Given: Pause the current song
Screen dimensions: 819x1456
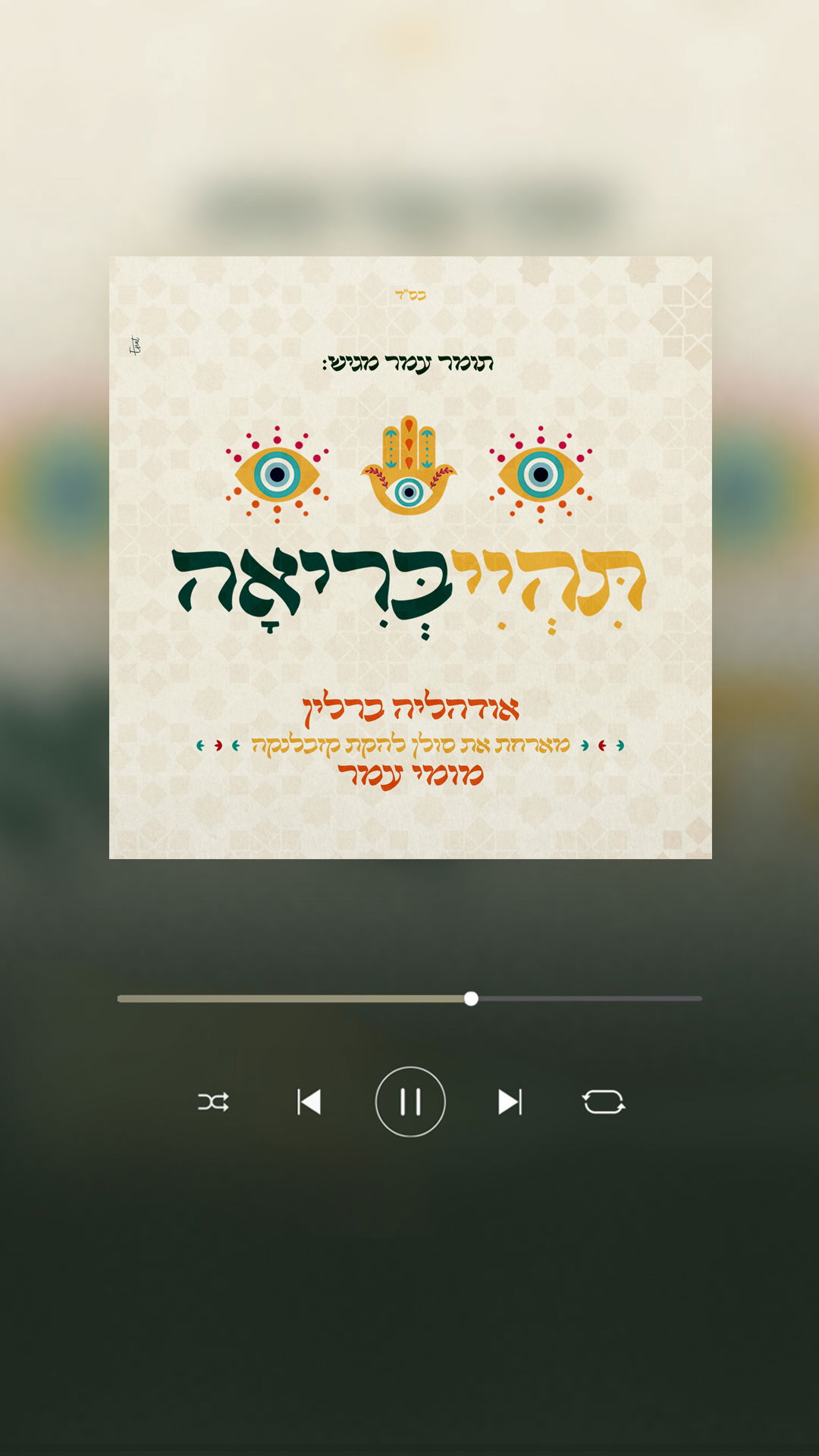Looking at the screenshot, I should 410,1101.
